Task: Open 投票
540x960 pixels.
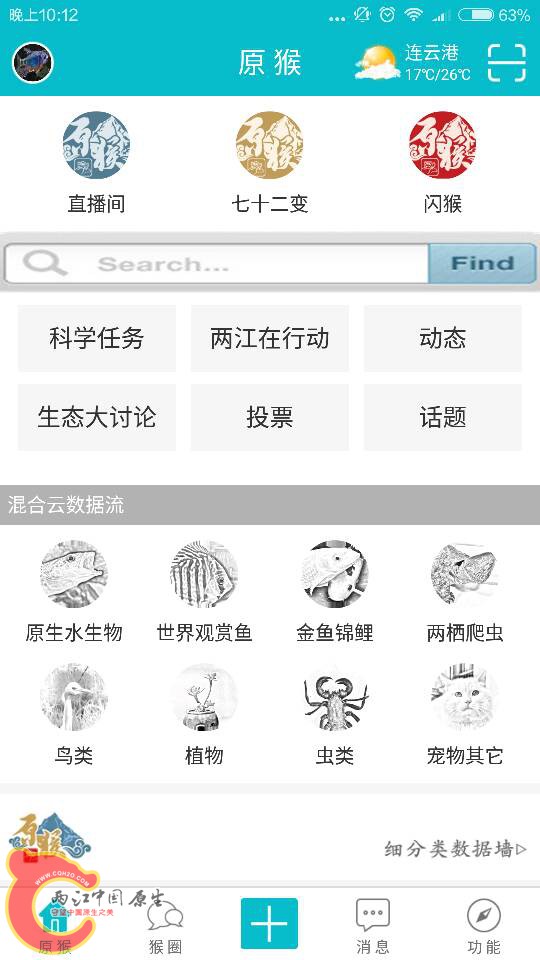Action: point(270,417)
